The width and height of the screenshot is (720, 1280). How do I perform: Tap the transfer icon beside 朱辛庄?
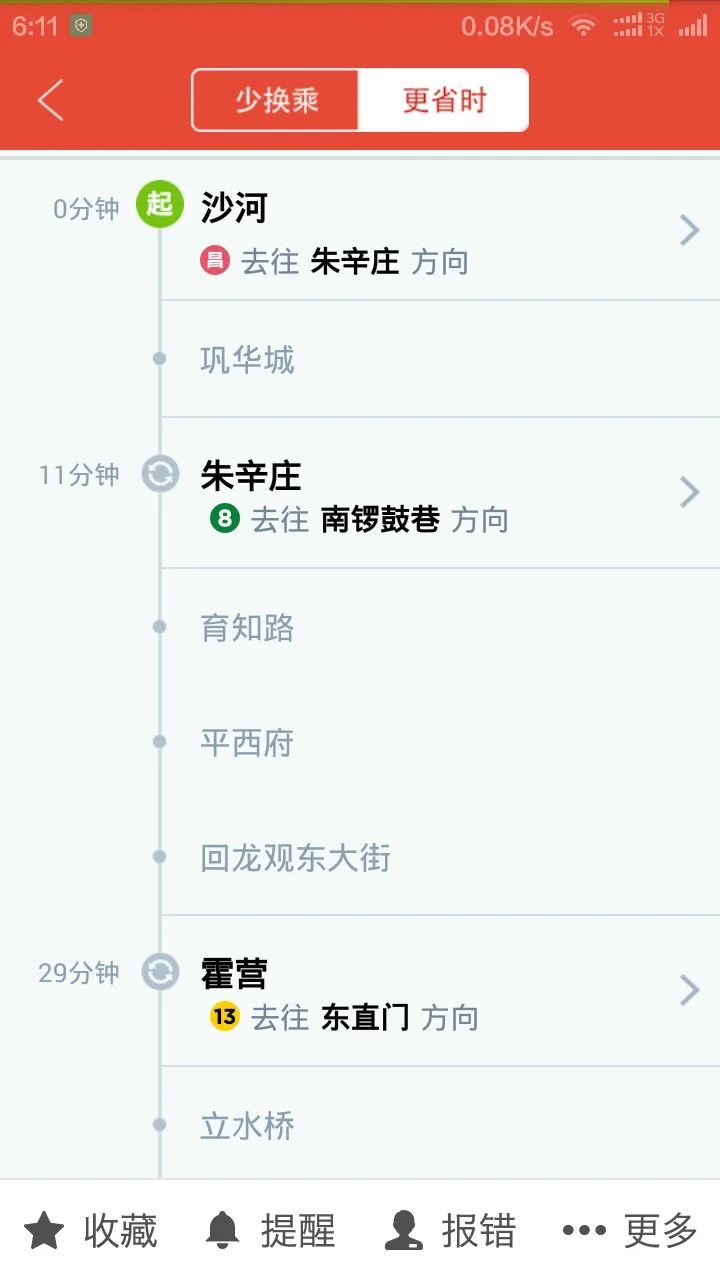pos(159,473)
